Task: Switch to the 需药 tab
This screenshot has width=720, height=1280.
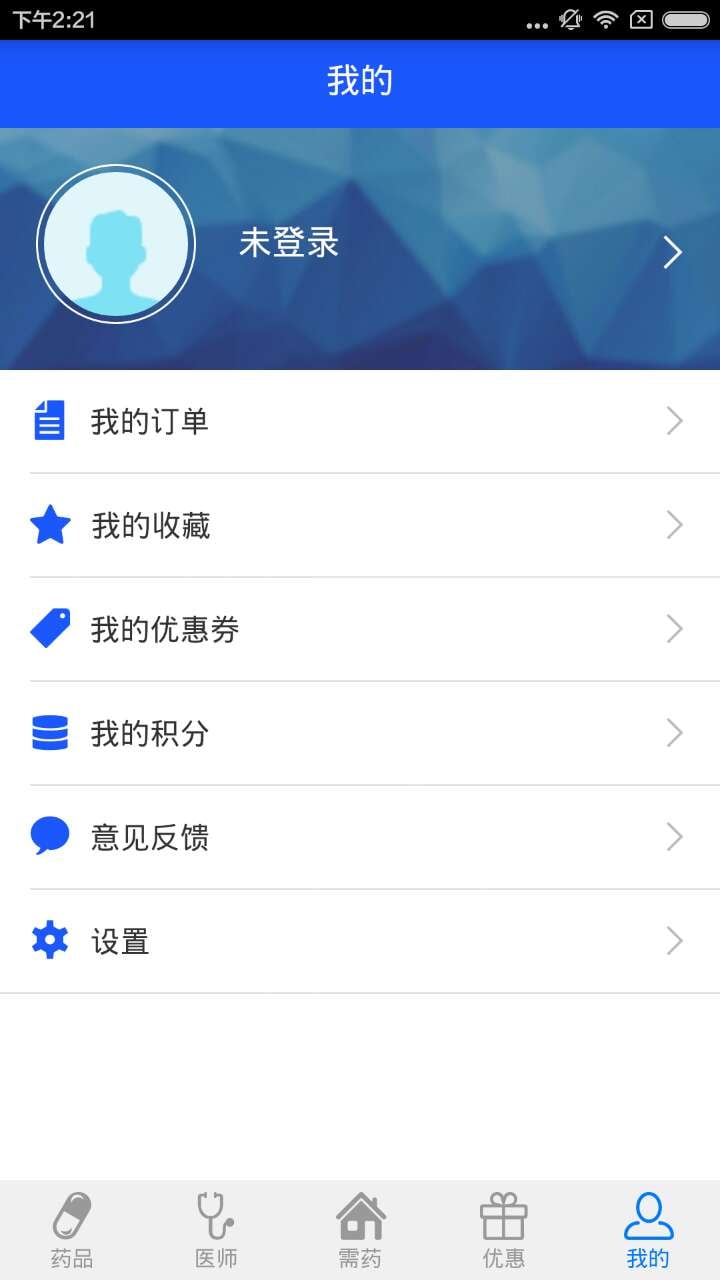Action: (x=360, y=1230)
